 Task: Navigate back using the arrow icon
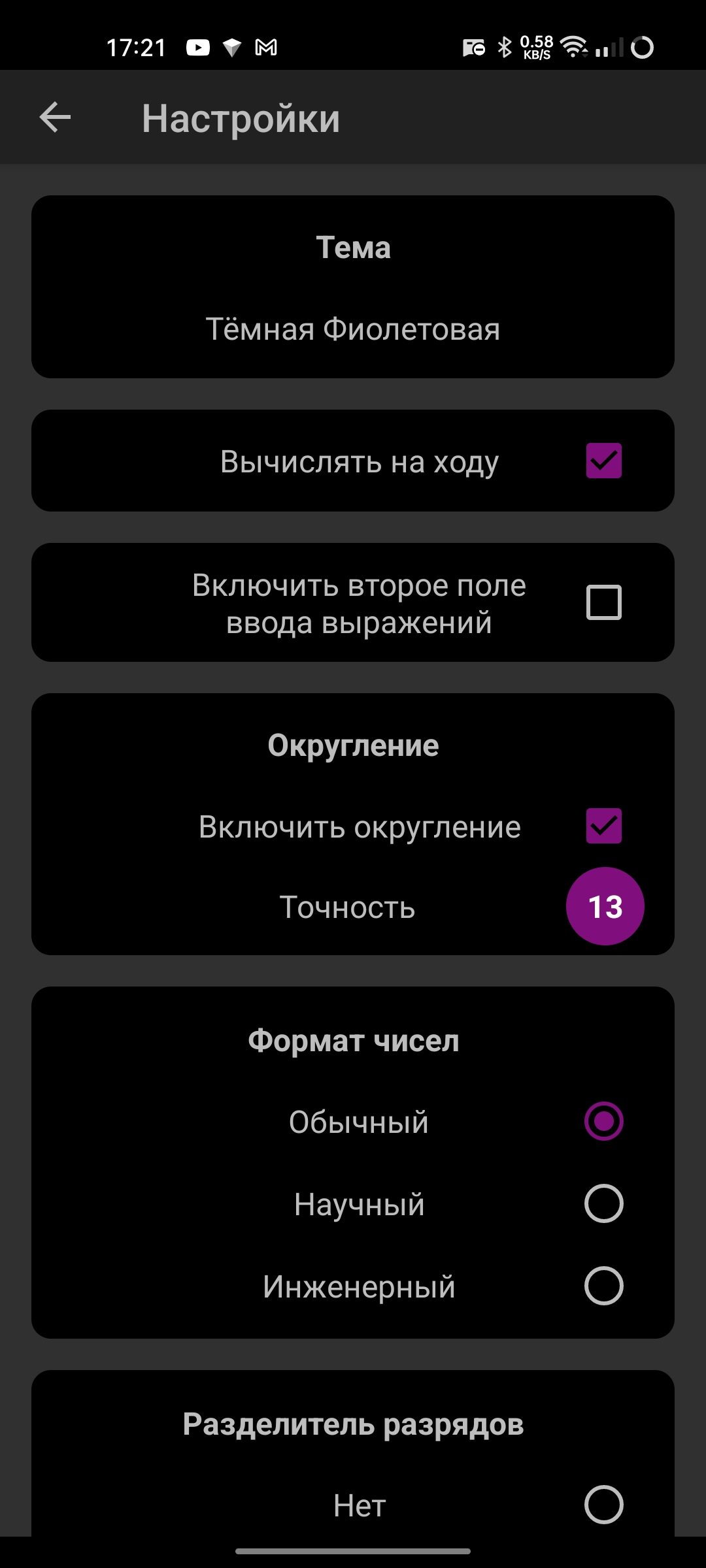click(x=55, y=118)
